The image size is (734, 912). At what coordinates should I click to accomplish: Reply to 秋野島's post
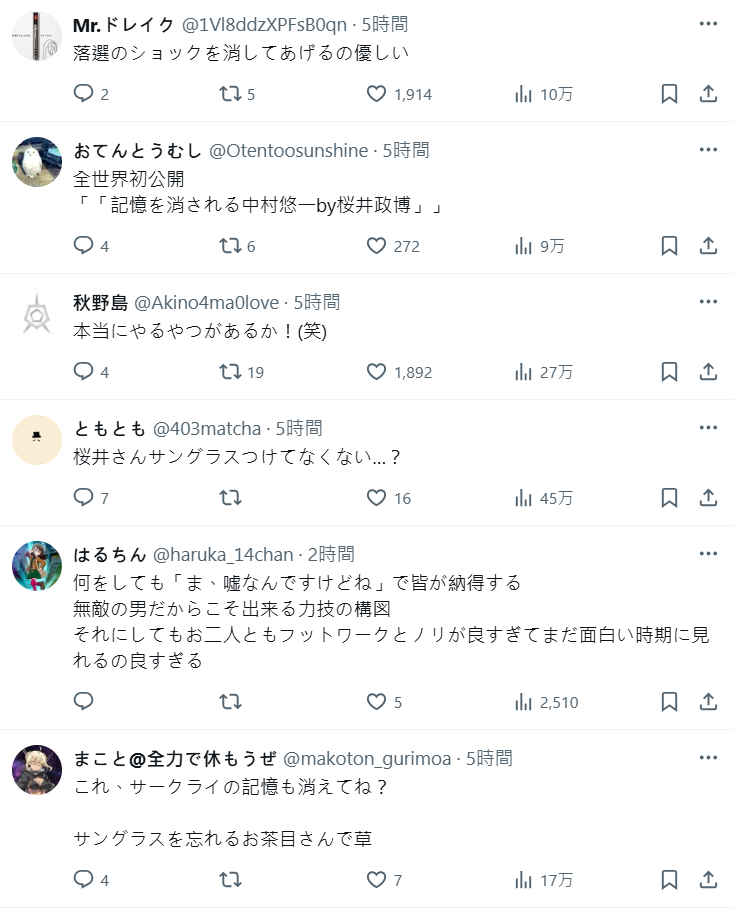click(x=85, y=372)
